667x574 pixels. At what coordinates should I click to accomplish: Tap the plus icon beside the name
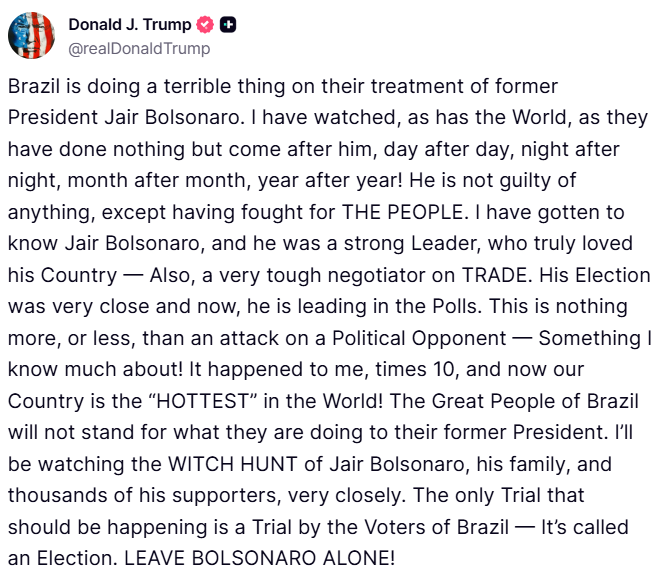click(x=228, y=25)
